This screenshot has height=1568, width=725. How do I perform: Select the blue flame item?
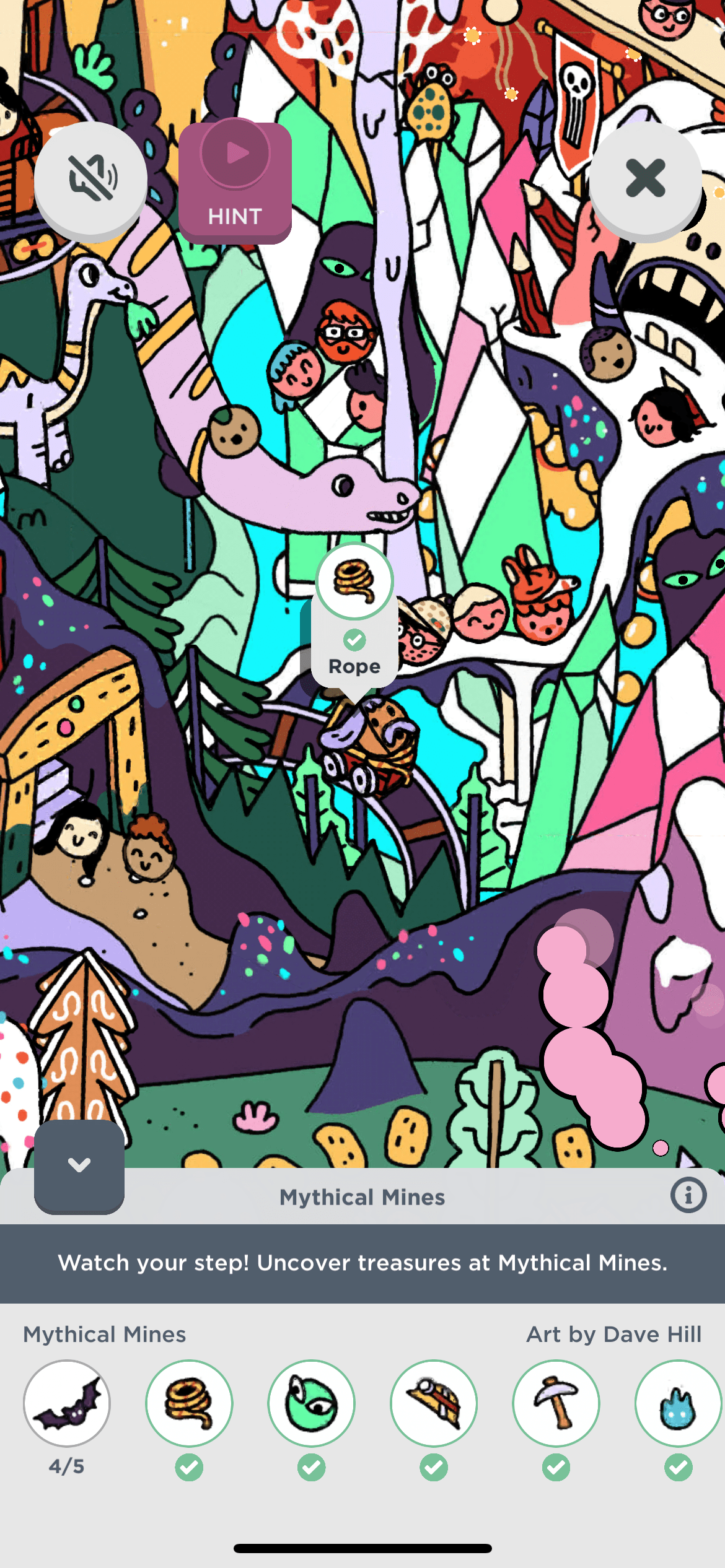[679, 1403]
